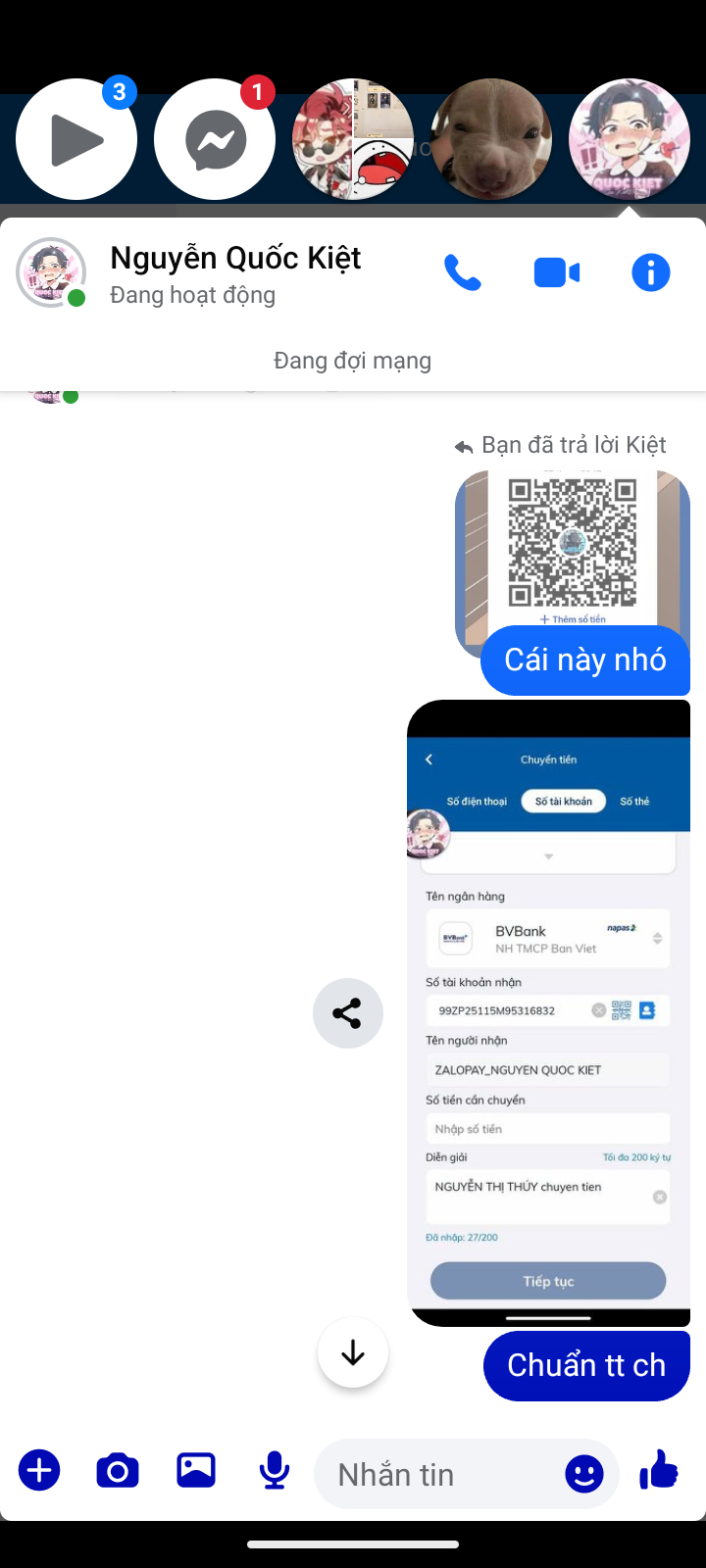Jump to the latest messages
The width and height of the screenshot is (706, 1568).
pyautogui.click(x=353, y=1352)
